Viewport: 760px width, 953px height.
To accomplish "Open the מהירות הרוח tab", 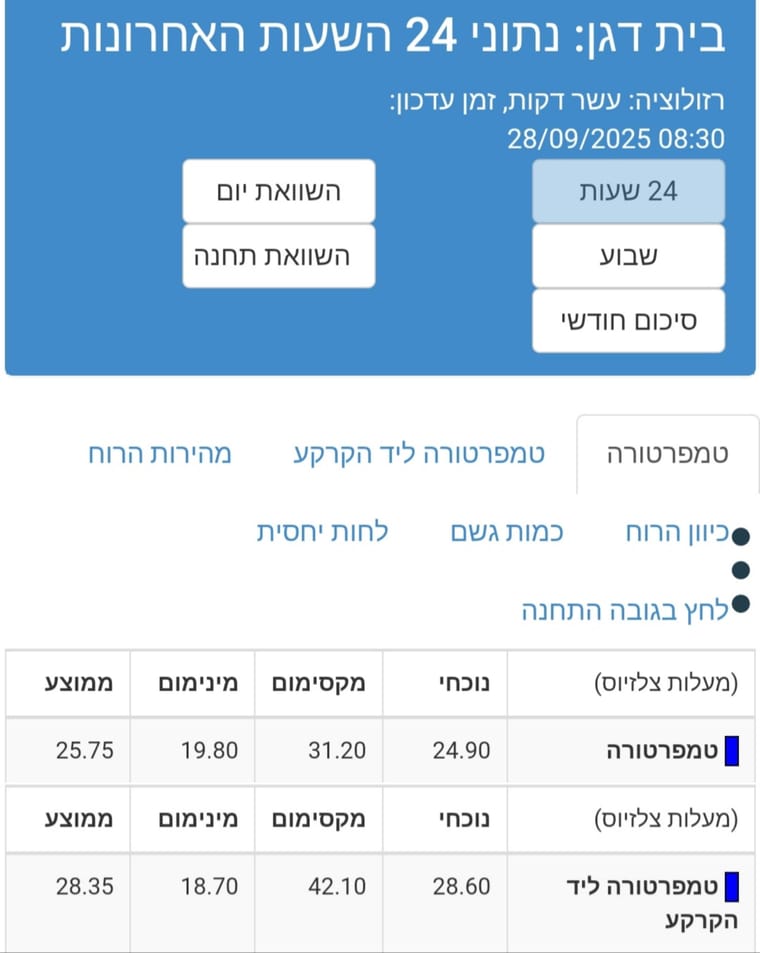I will point(160,454).
